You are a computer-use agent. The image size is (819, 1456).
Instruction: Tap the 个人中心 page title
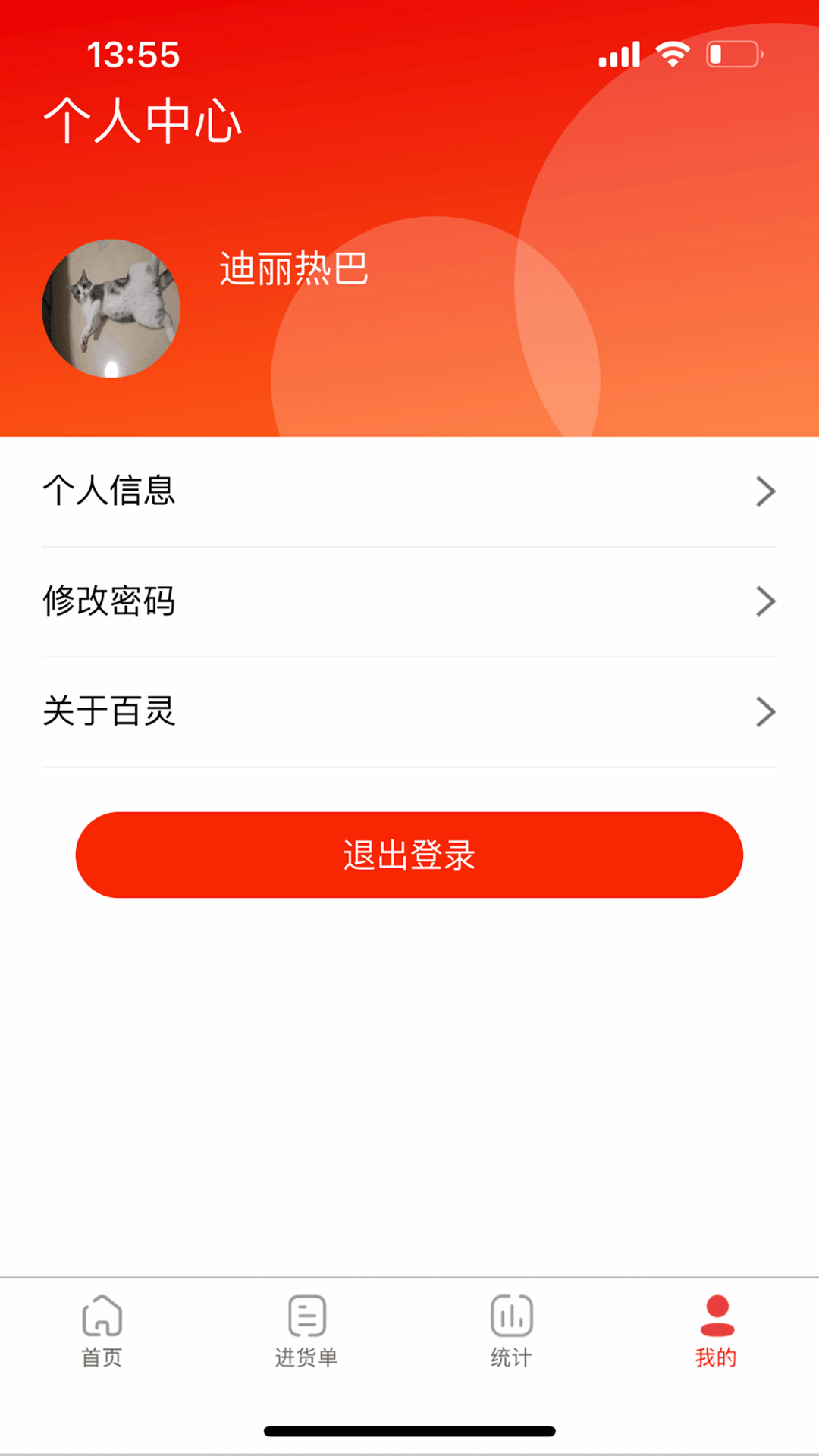coord(144,120)
